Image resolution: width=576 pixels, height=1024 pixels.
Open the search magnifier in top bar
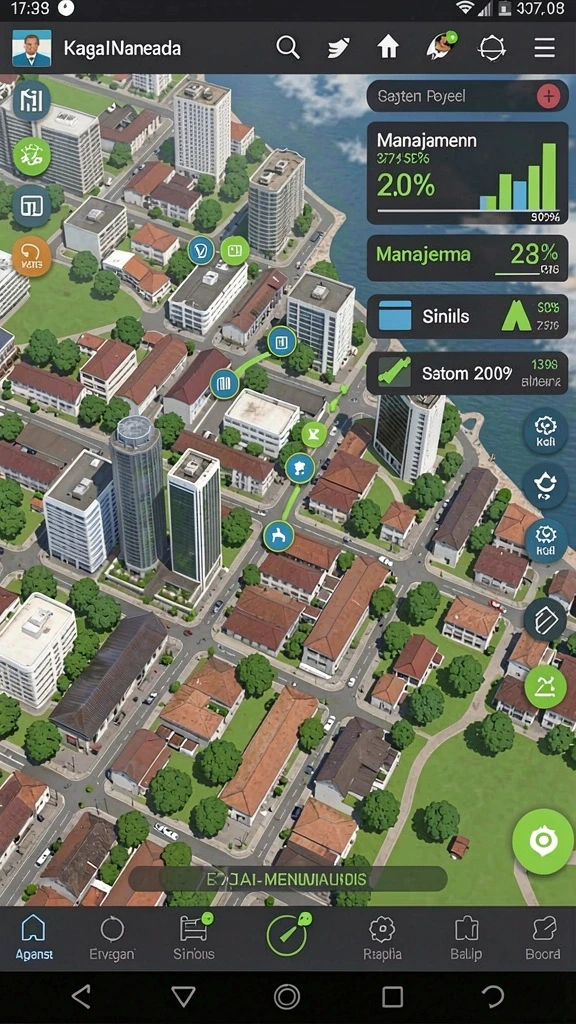(x=287, y=48)
